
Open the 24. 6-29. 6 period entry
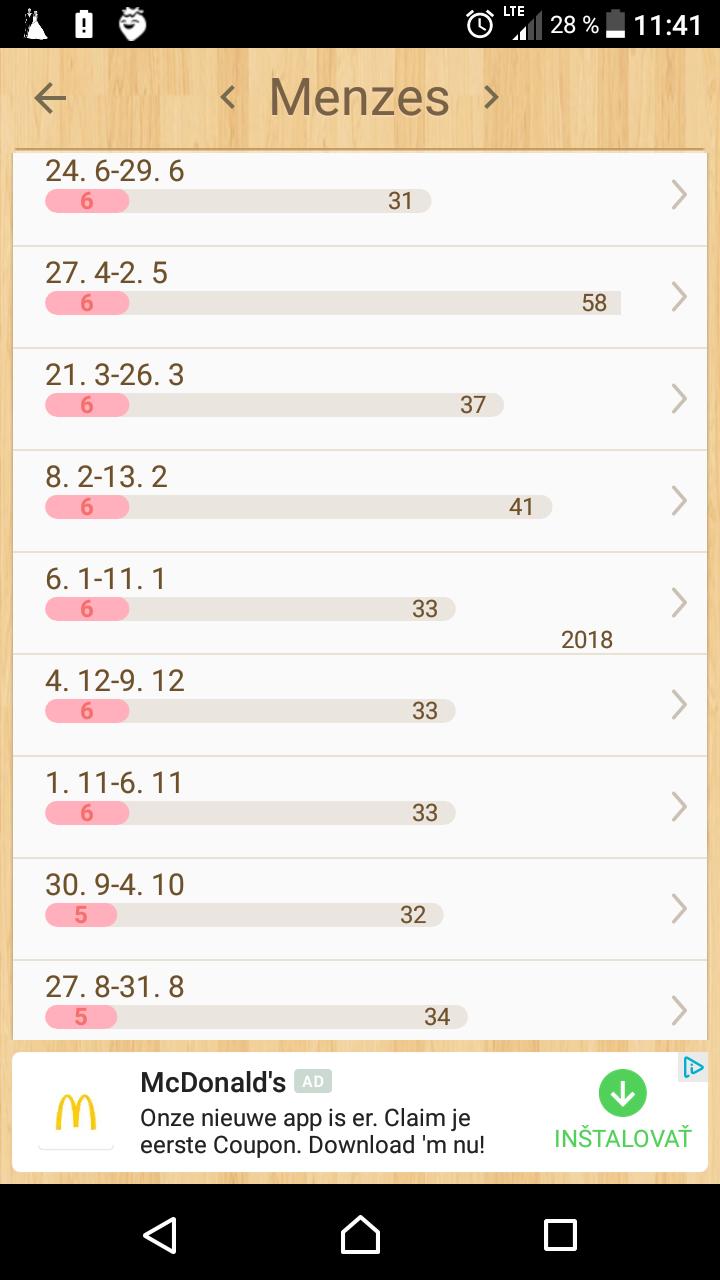coord(360,196)
